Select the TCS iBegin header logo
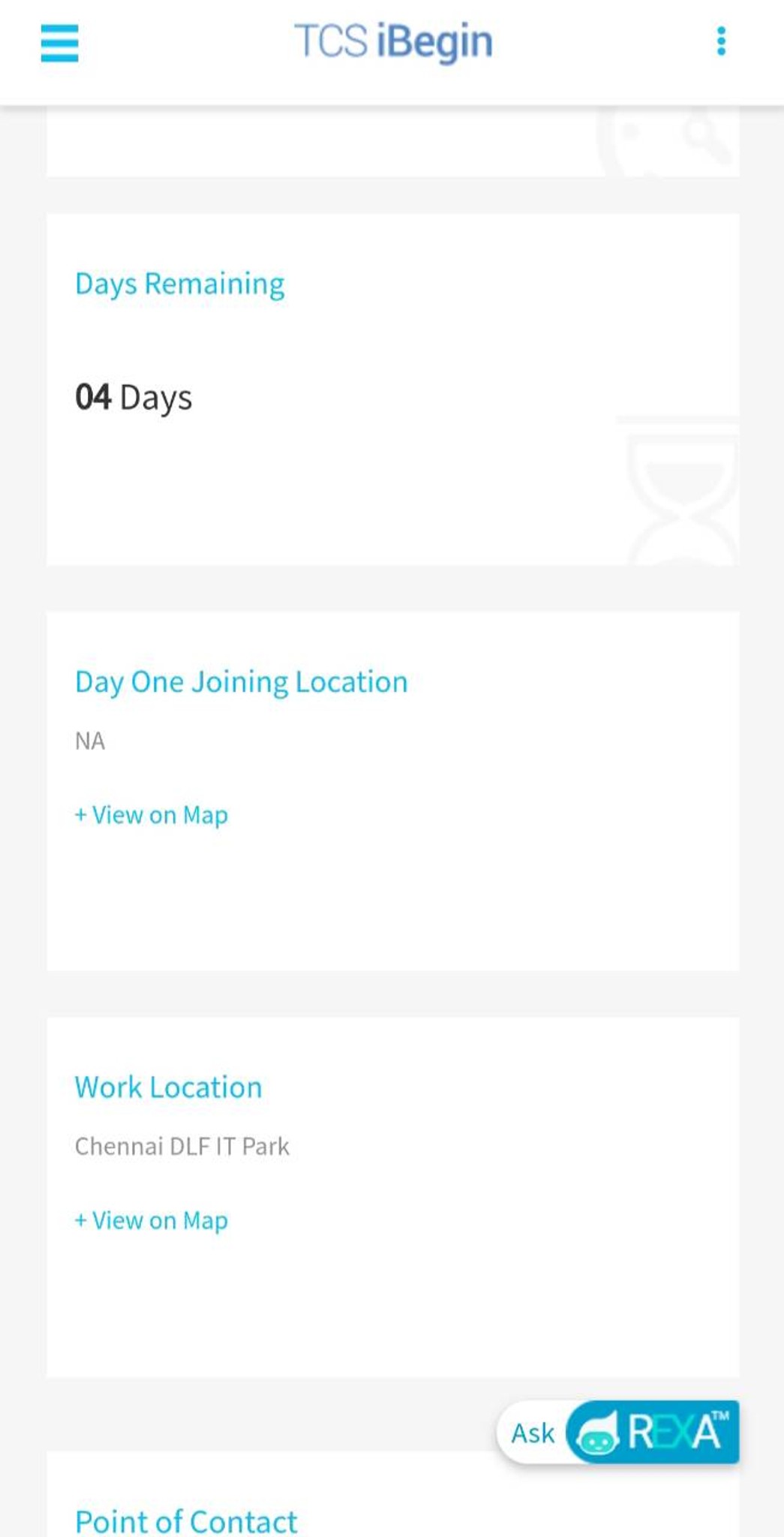 coord(392,41)
